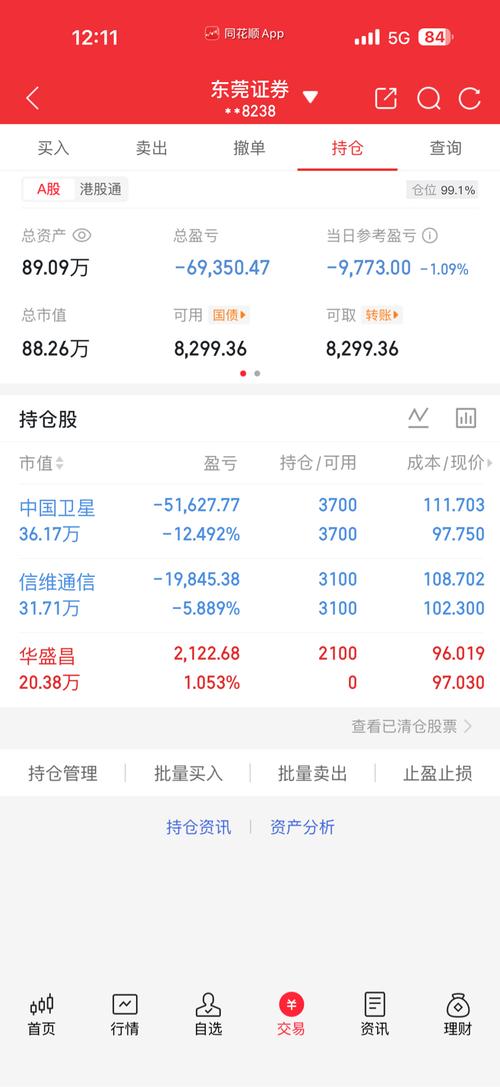Open the 查询 tab
500x1087 pixels.
coord(445,148)
